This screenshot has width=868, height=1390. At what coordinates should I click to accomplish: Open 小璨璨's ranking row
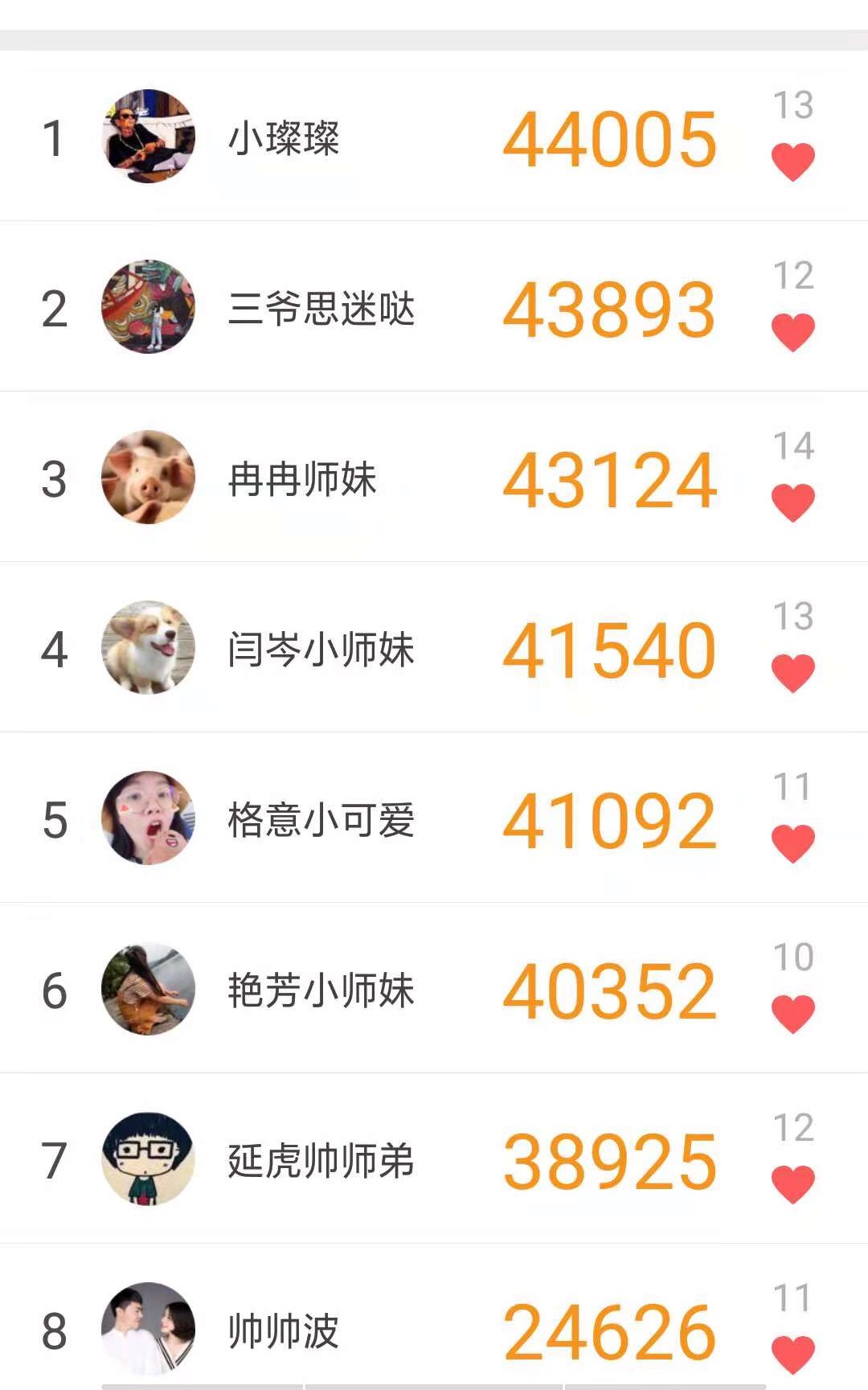point(402,137)
